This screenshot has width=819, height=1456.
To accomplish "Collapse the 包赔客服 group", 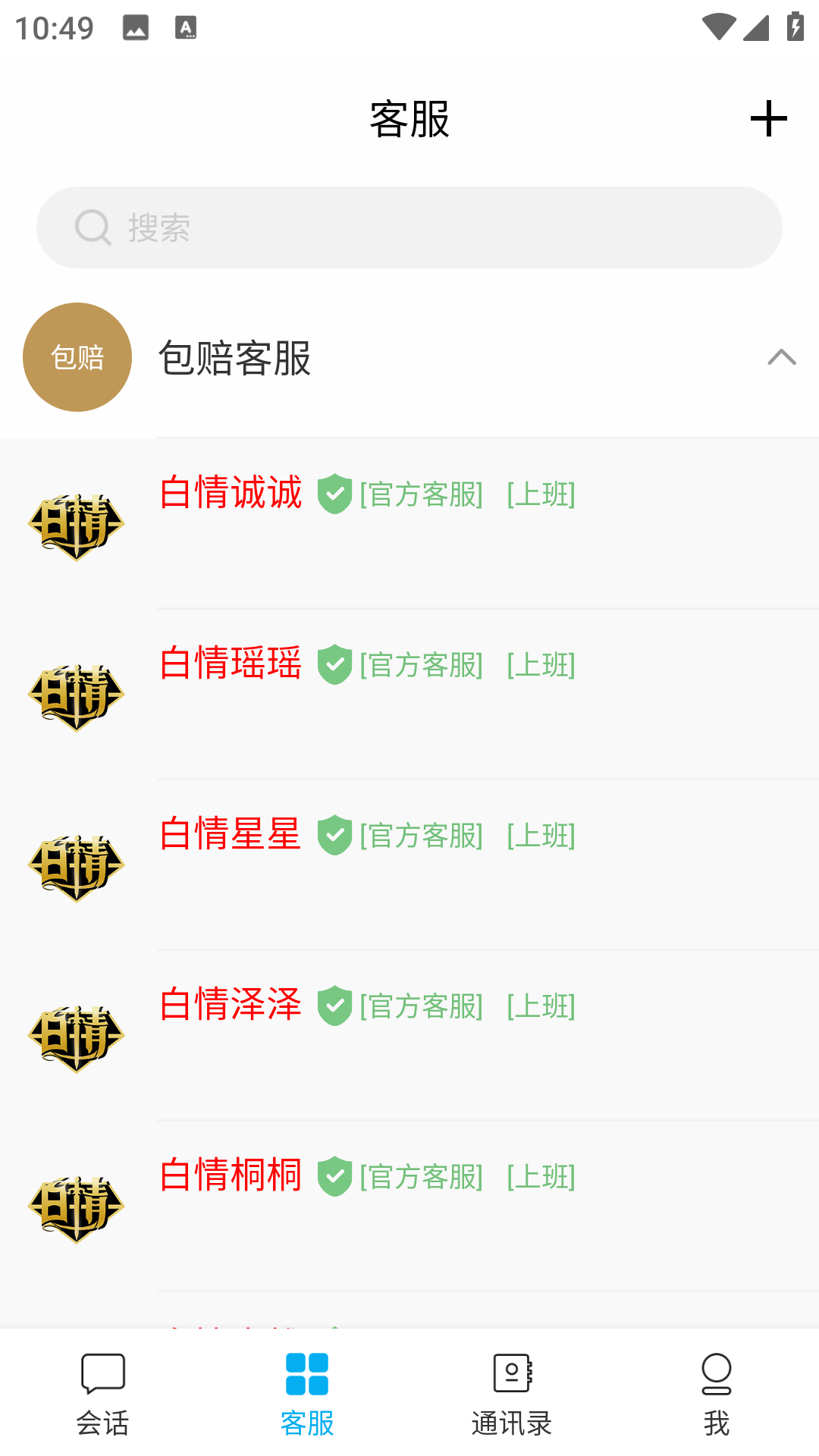I will (781, 357).
